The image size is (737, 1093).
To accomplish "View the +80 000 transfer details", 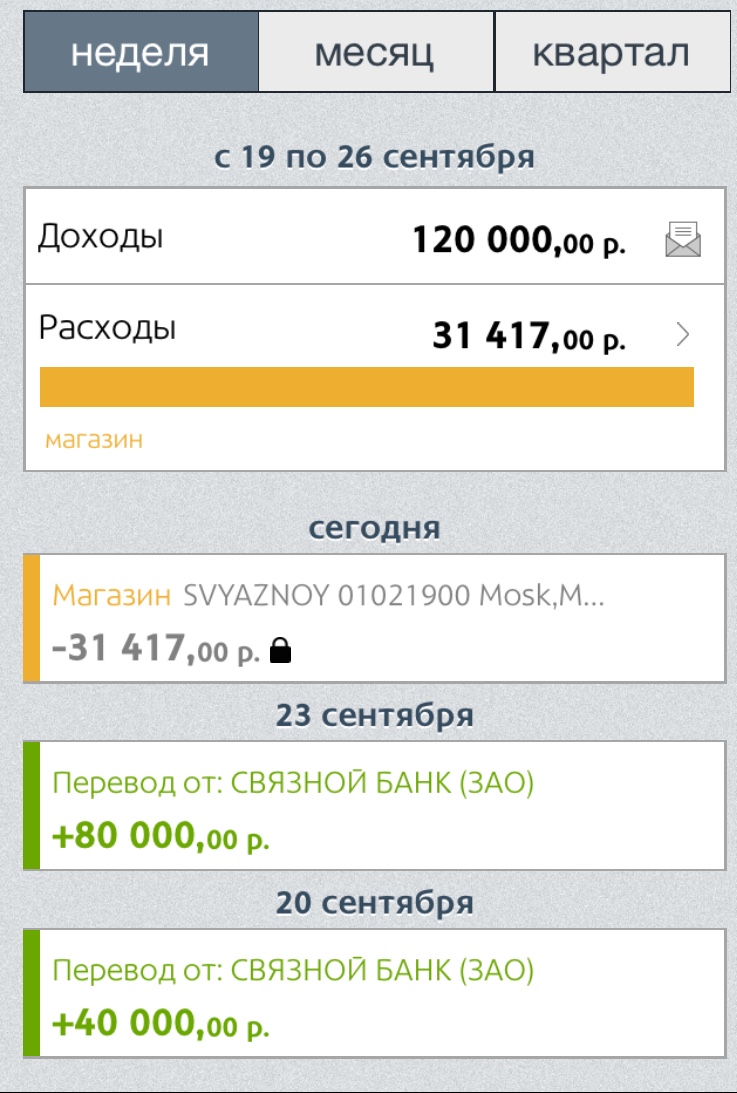I will pyautogui.click(x=374, y=805).
